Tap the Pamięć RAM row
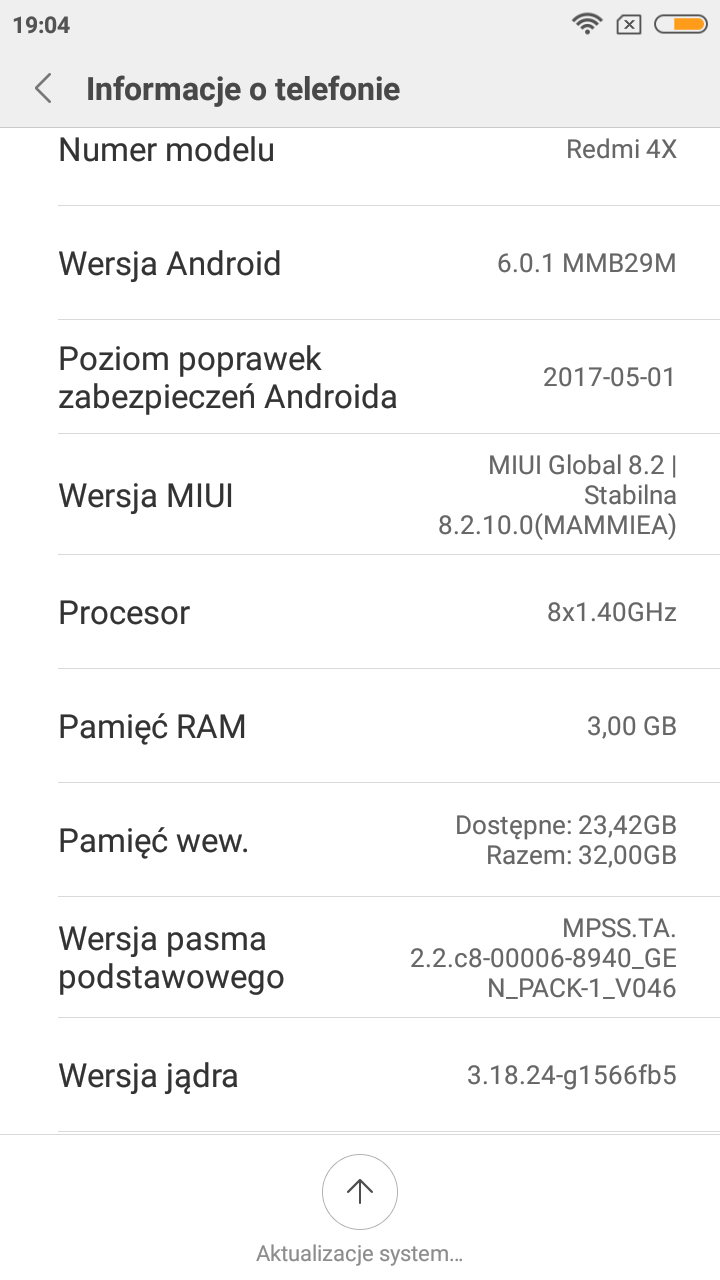The image size is (720, 1280). coord(360,726)
